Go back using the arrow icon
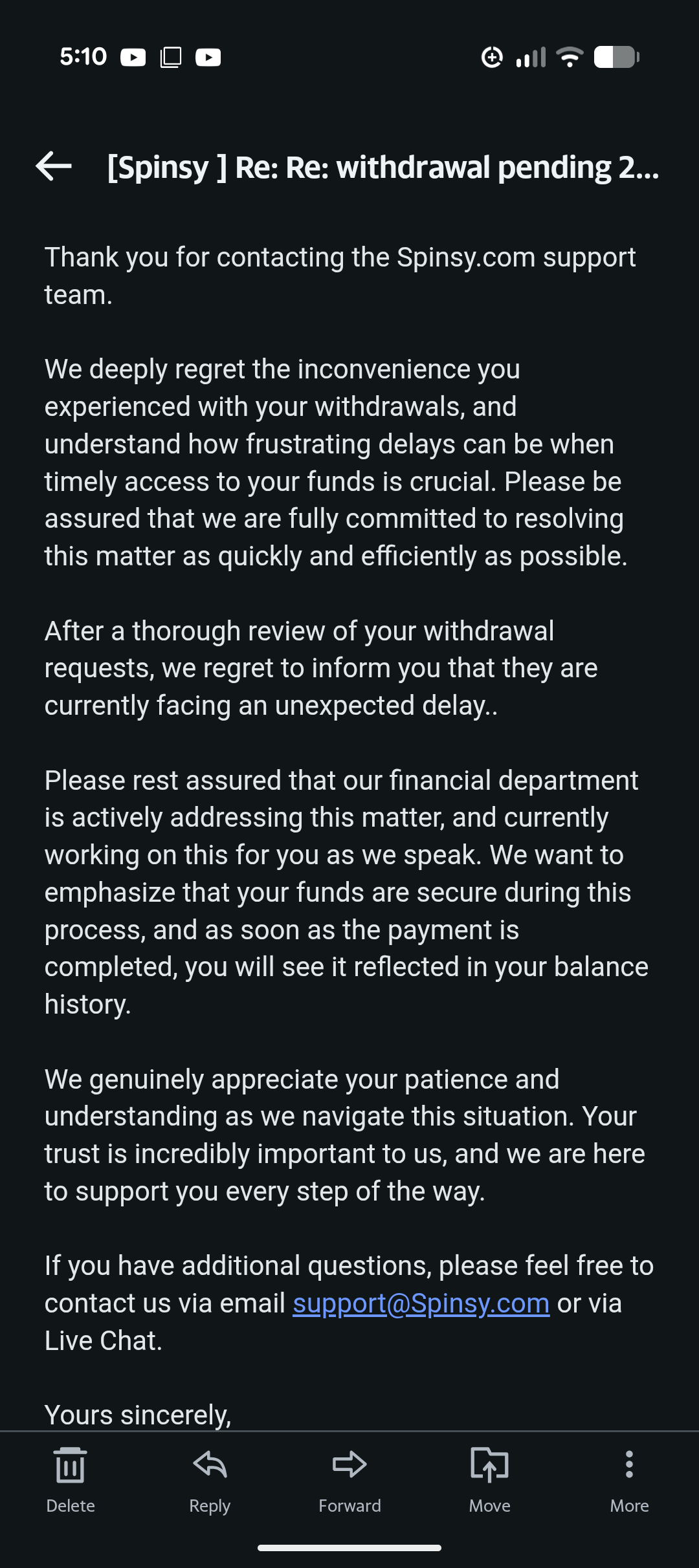This screenshot has height=1568, width=699. (x=54, y=166)
